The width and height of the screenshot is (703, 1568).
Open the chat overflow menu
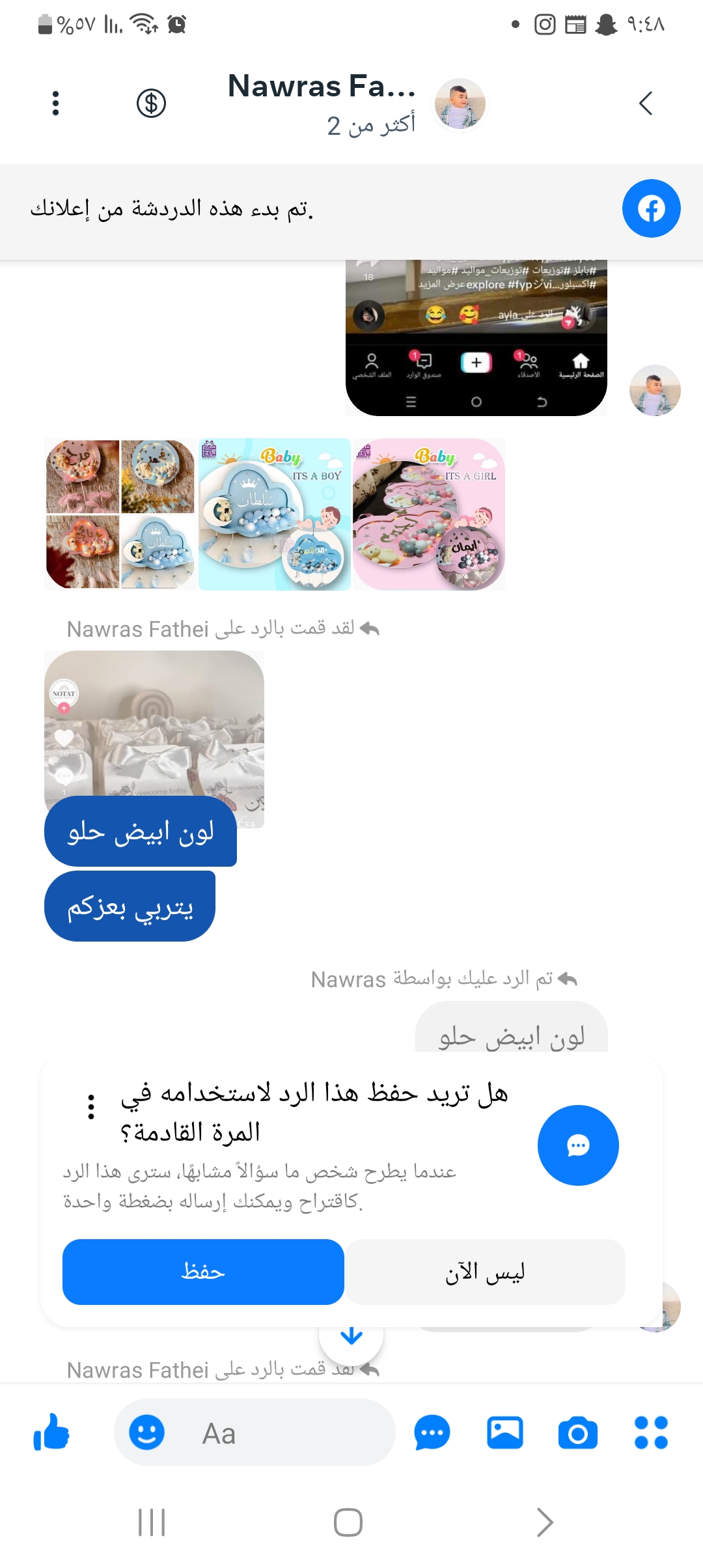[x=56, y=103]
